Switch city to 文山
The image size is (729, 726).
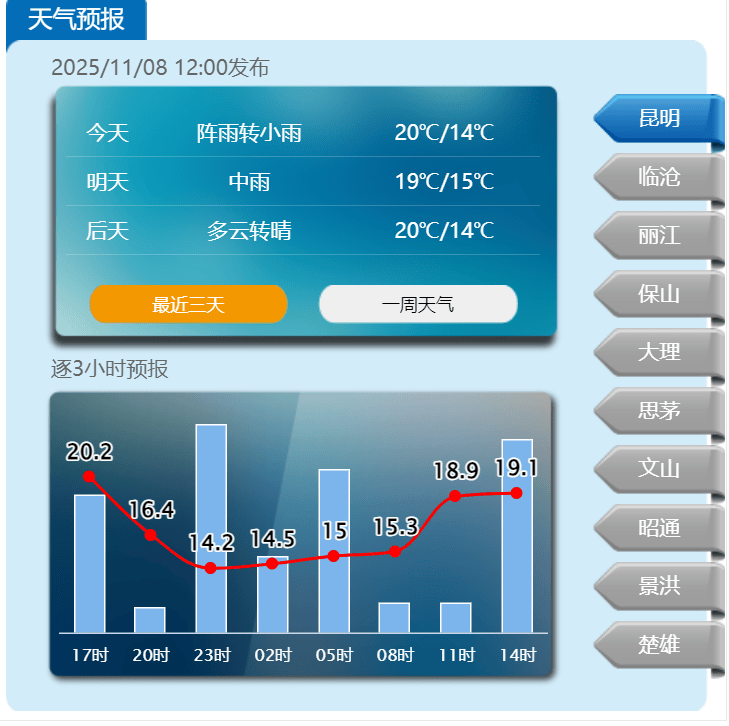659,469
